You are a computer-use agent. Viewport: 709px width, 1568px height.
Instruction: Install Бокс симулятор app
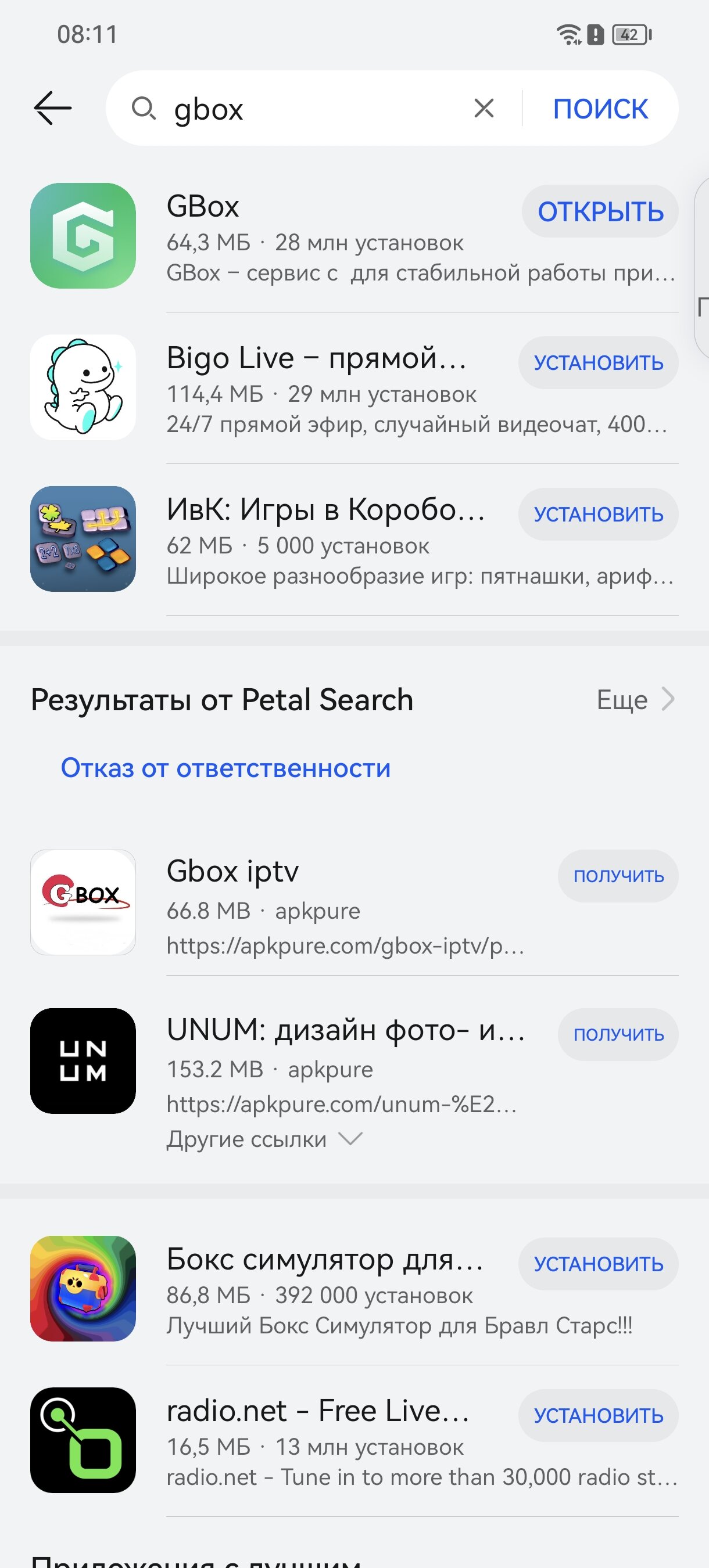click(598, 1264)
